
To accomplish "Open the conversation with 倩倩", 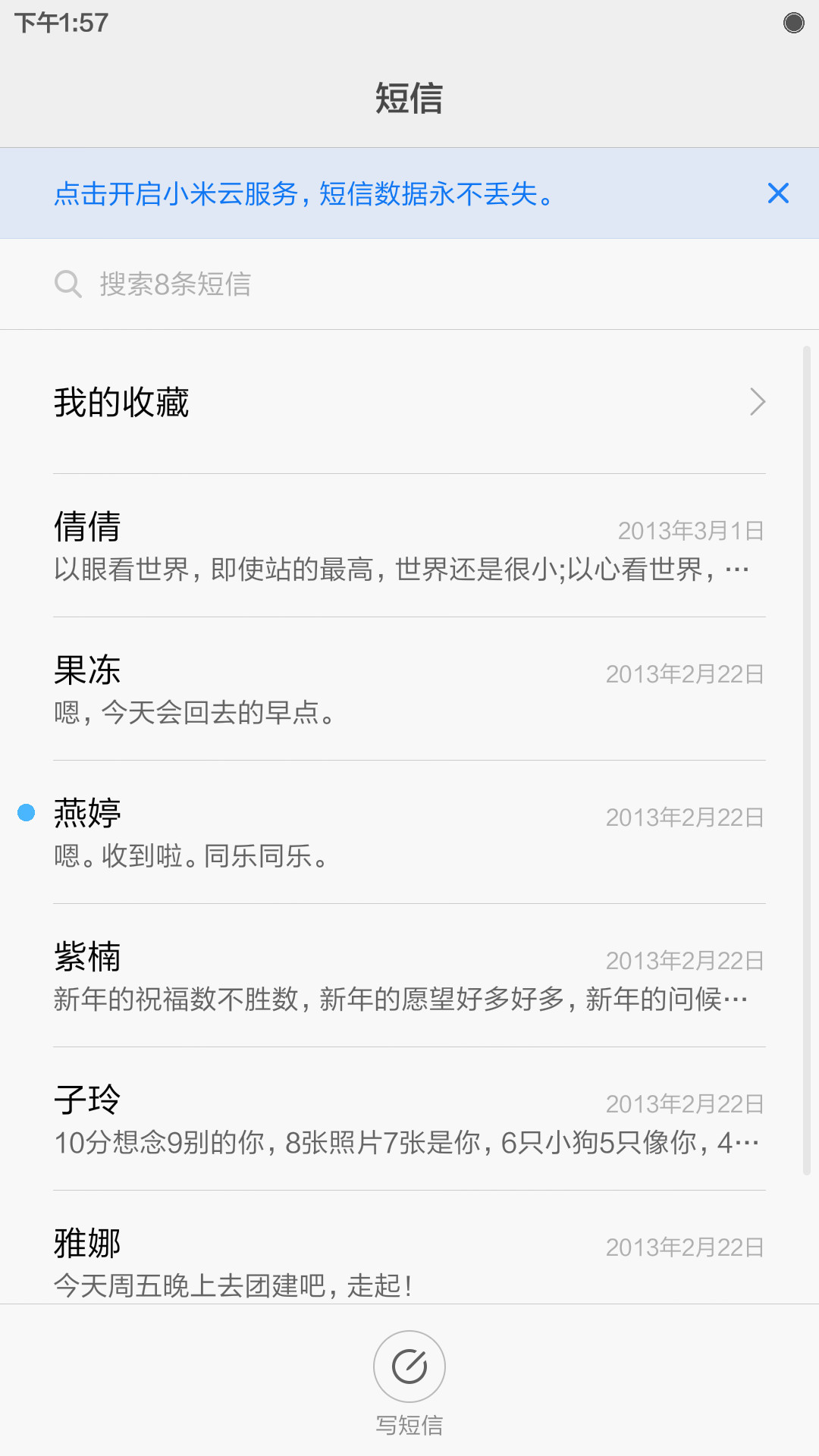I will (x=409, y=546).
